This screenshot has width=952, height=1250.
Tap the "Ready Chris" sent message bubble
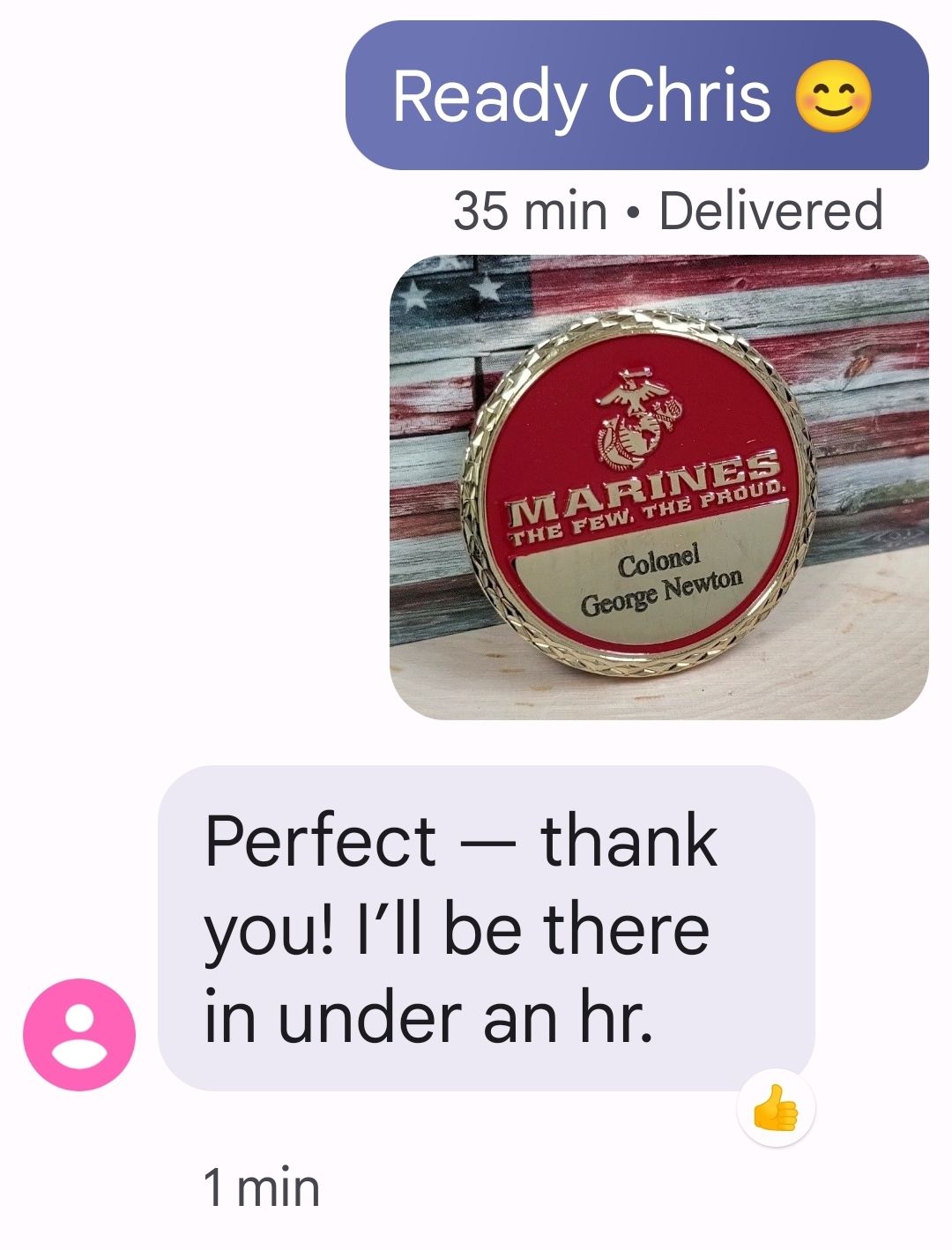tap(636, 95)
